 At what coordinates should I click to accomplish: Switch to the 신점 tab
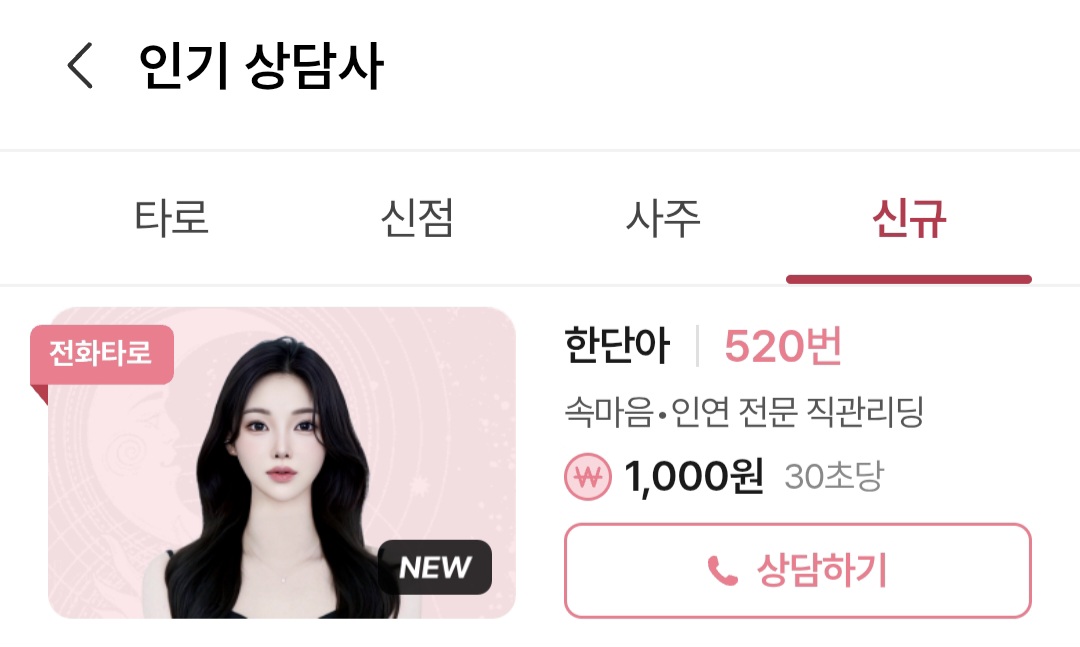point(417,218)
